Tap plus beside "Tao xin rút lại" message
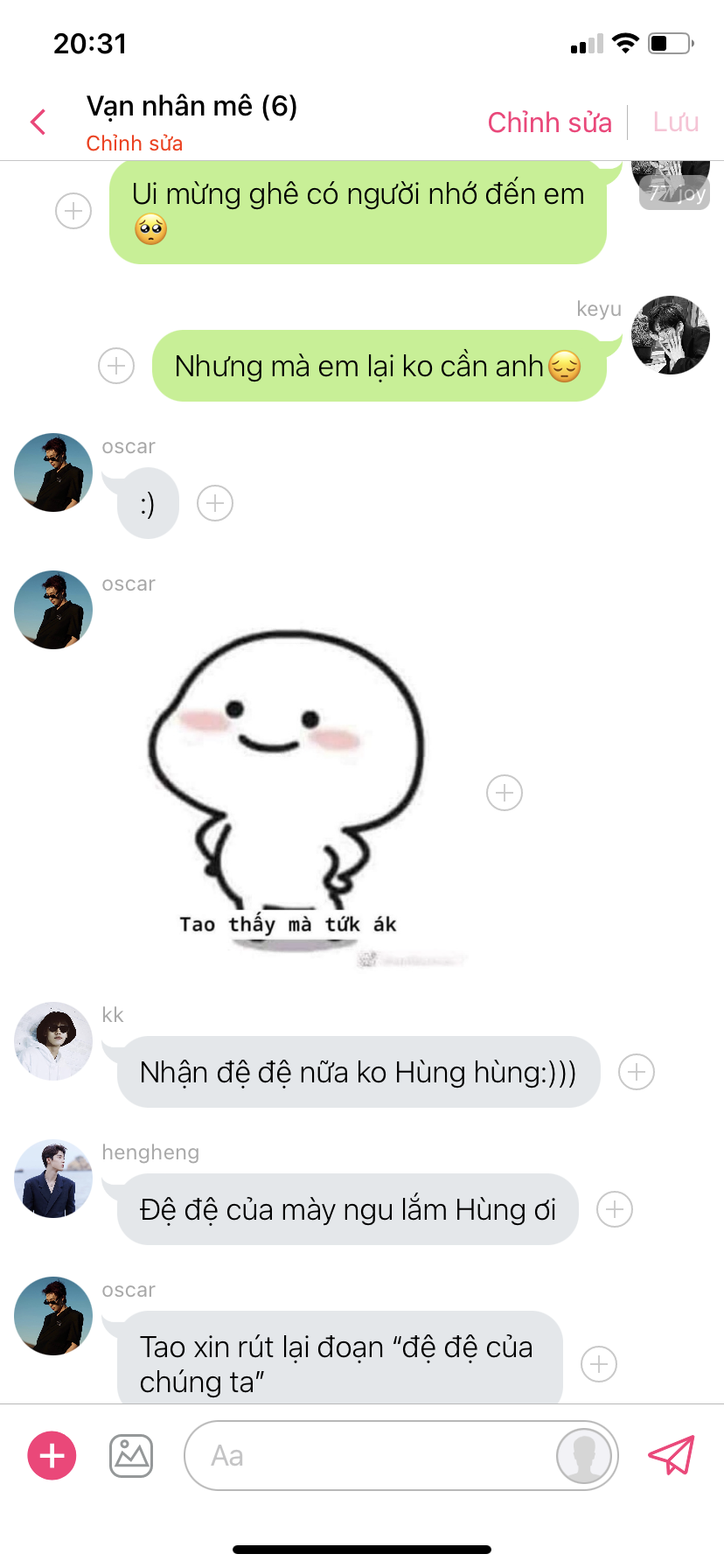Viewport: 724px width, 1568px height. pos(599,1364)
